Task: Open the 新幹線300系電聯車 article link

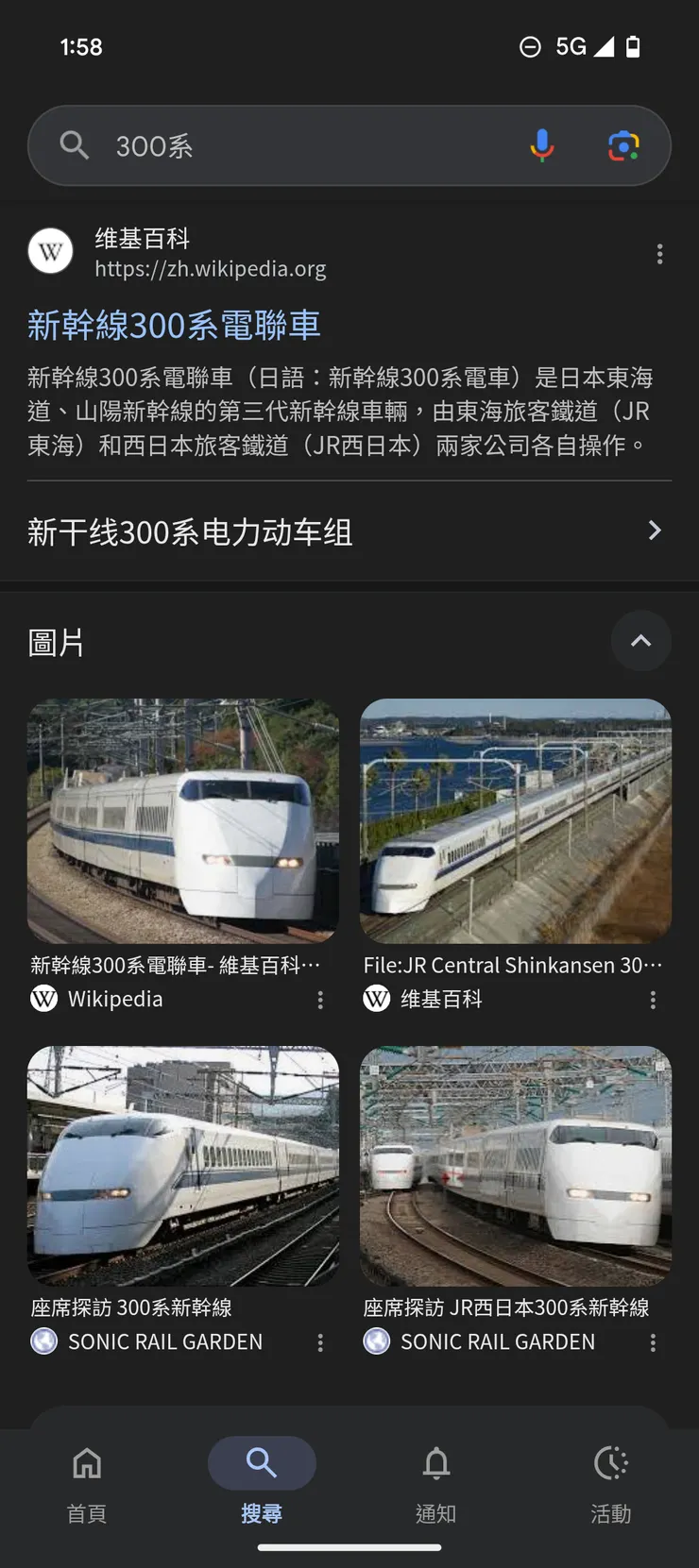Action: click(x=175, y=325)
